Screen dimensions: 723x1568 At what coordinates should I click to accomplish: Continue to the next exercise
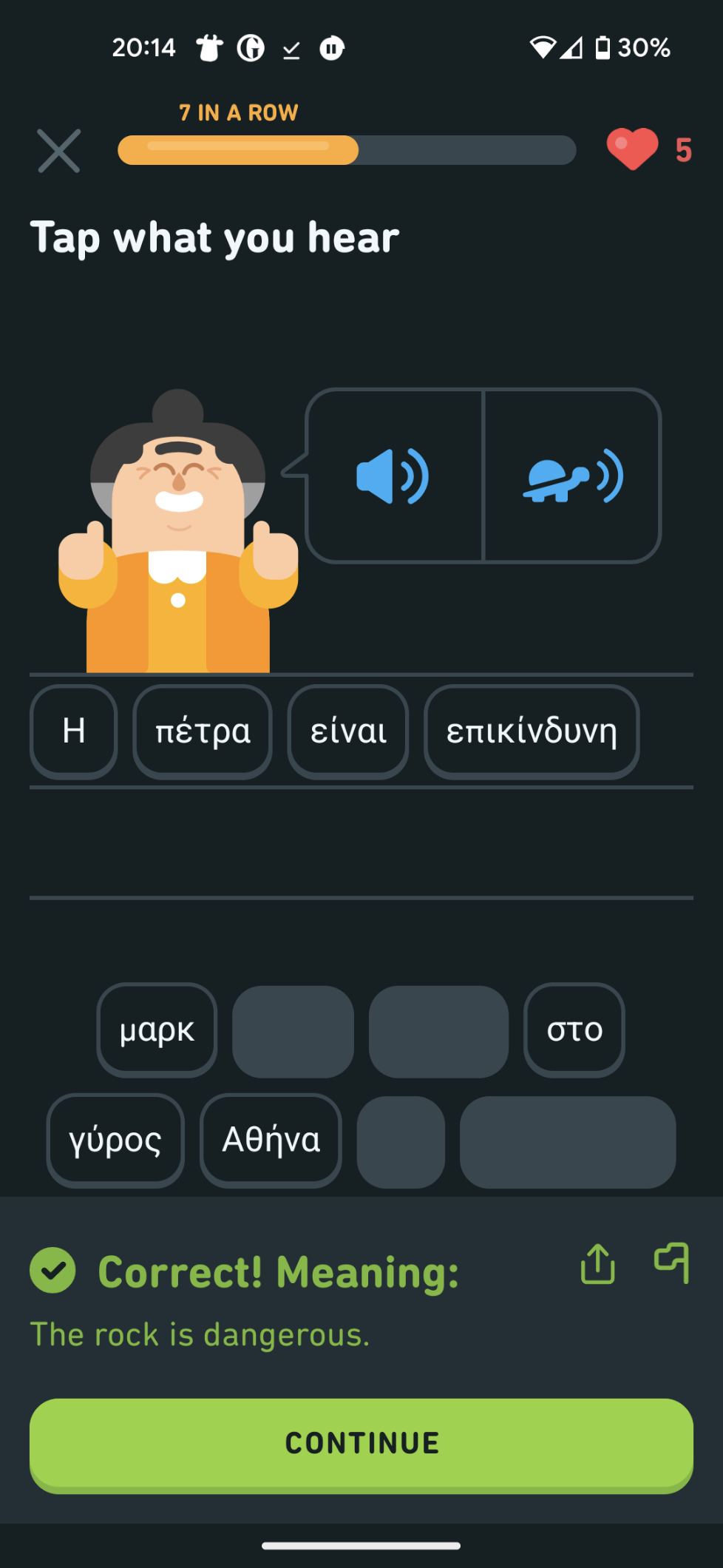tap(361, 1444)
